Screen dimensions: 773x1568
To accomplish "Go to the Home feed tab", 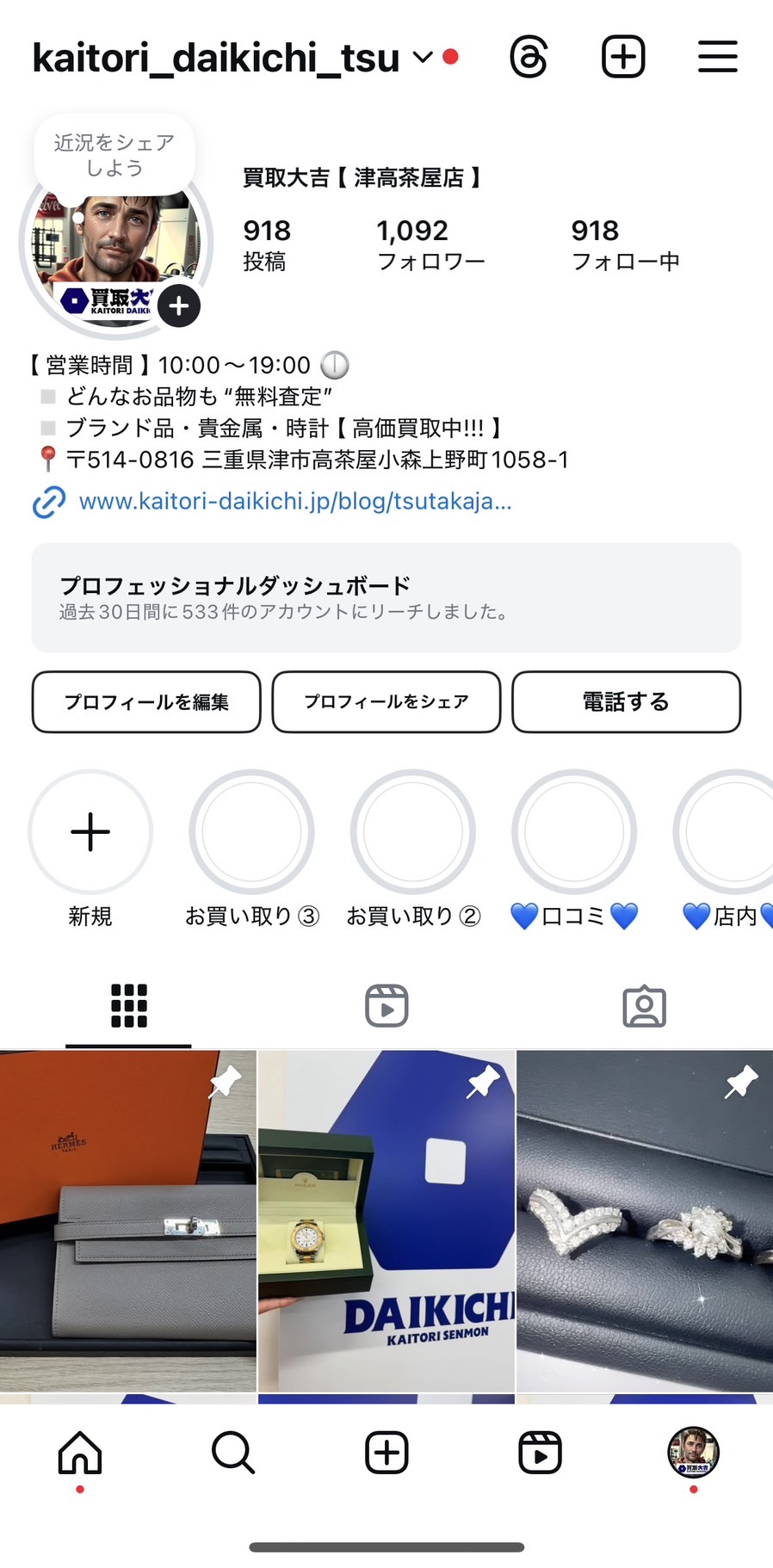I will (x=80, y=1454).
